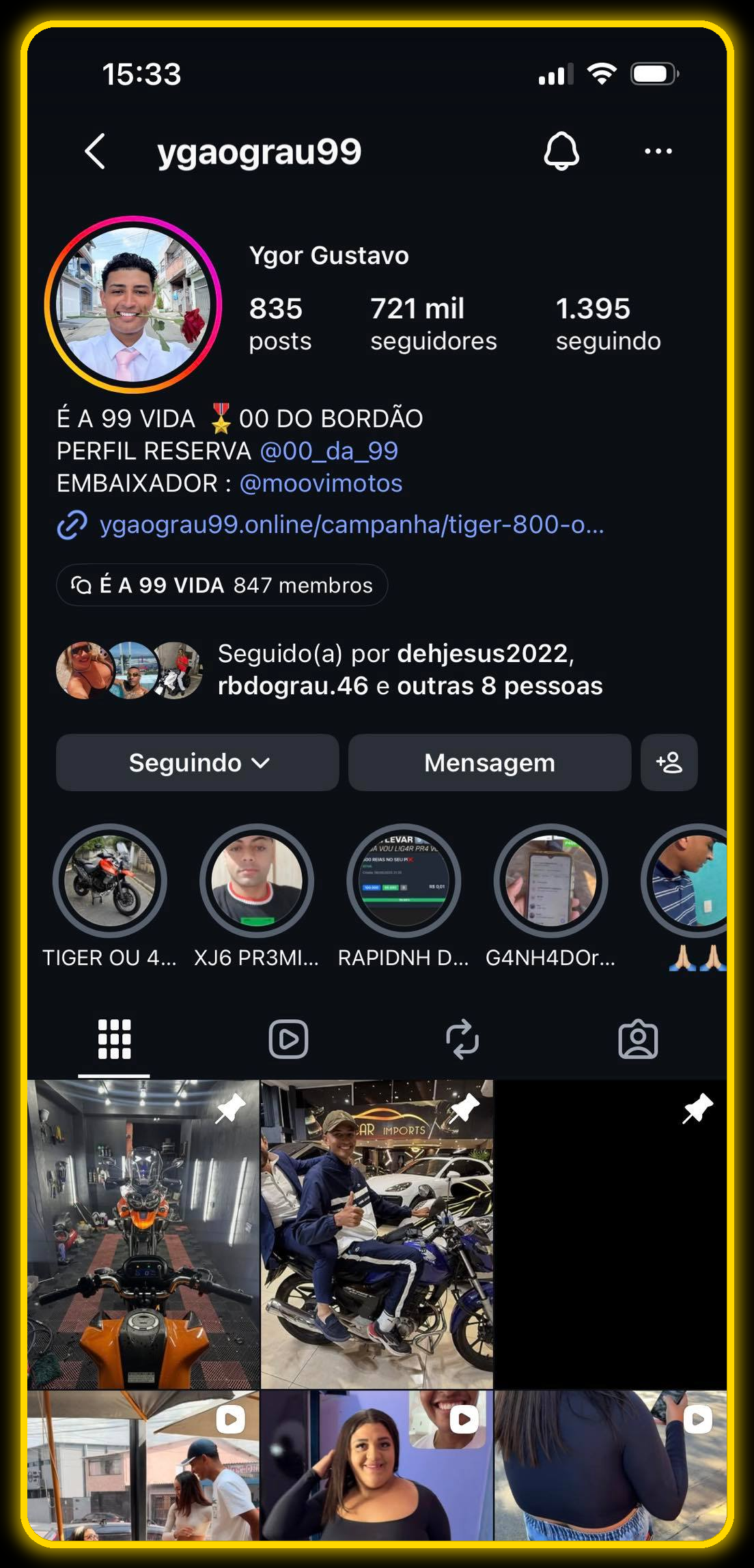Expand the Seguindo dropdown button

[x=197, y=762]
